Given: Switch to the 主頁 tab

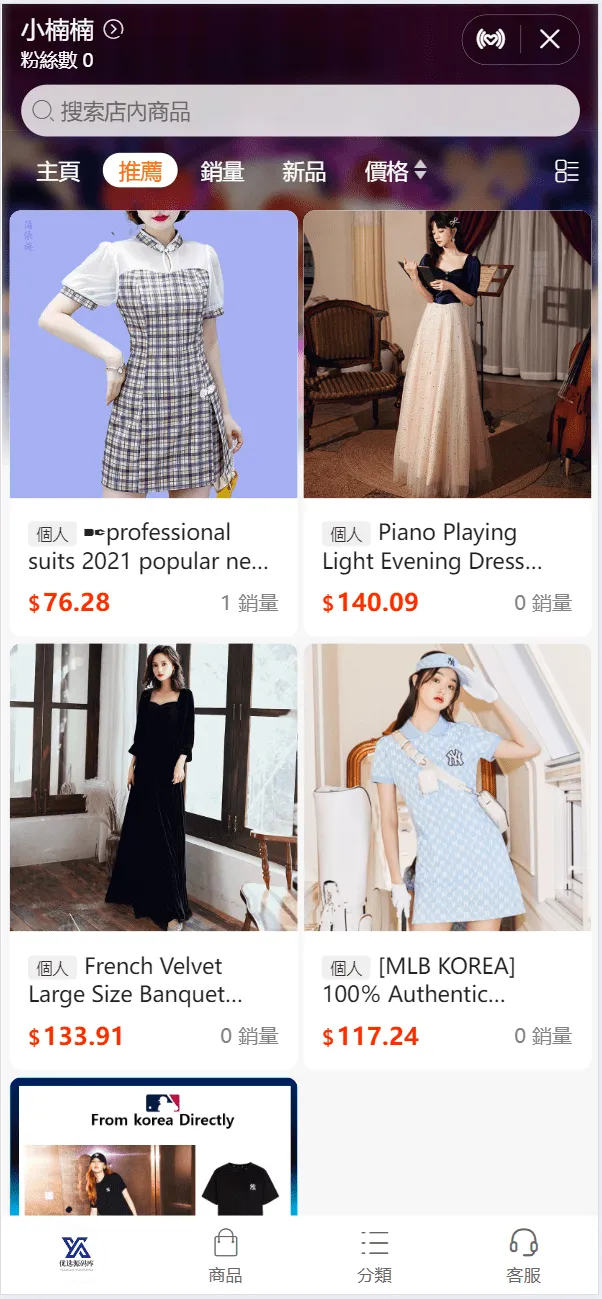Looking at the screenshot, I should pyautogui.click(x=58, y=172).
